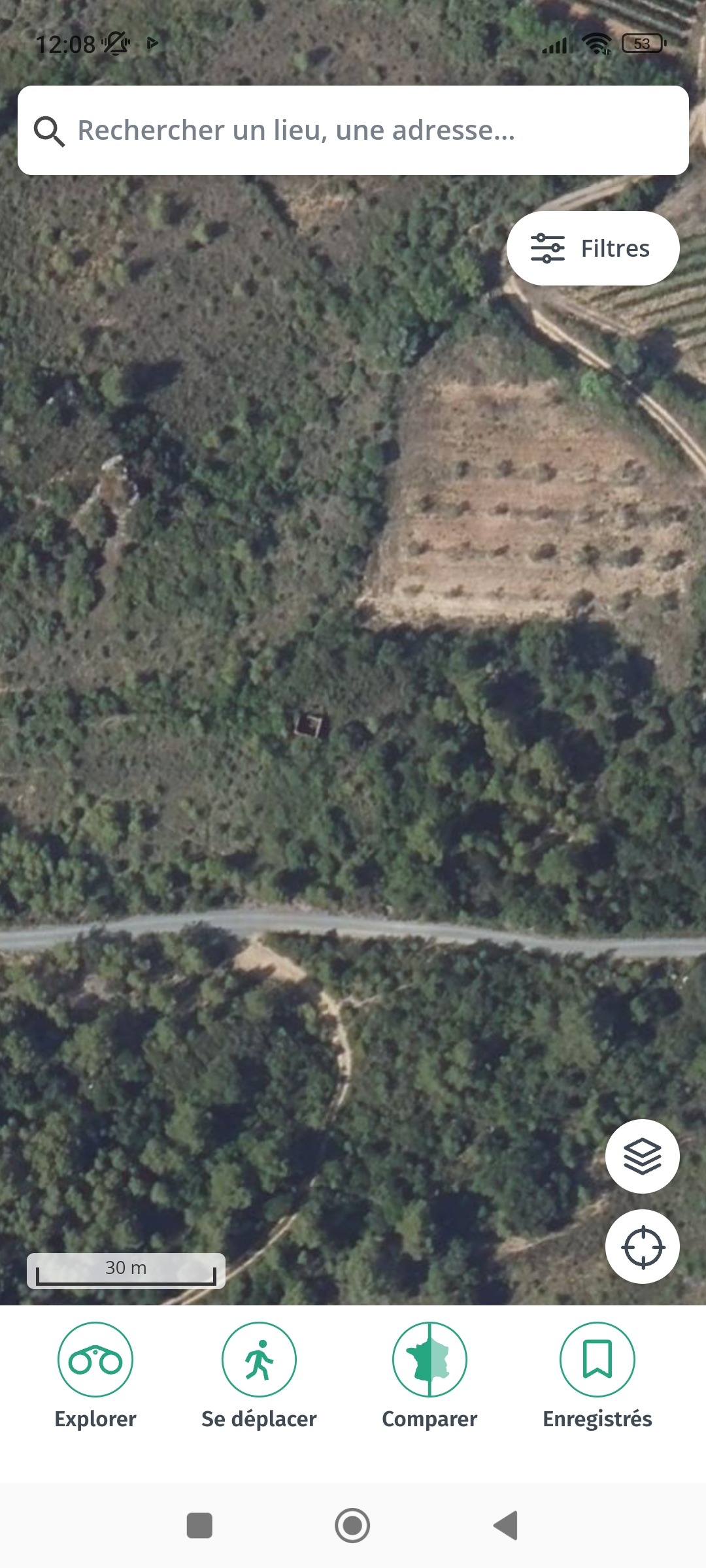Tap the system back button
706x1568 pixels.
coord(506,1526)
